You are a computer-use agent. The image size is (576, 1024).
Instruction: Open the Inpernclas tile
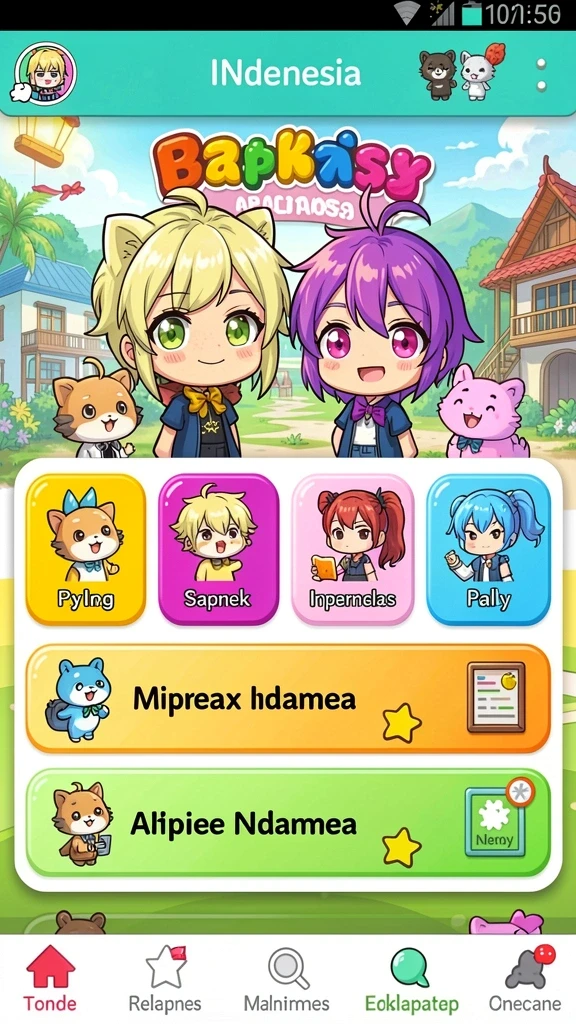[x=353, y=549]
